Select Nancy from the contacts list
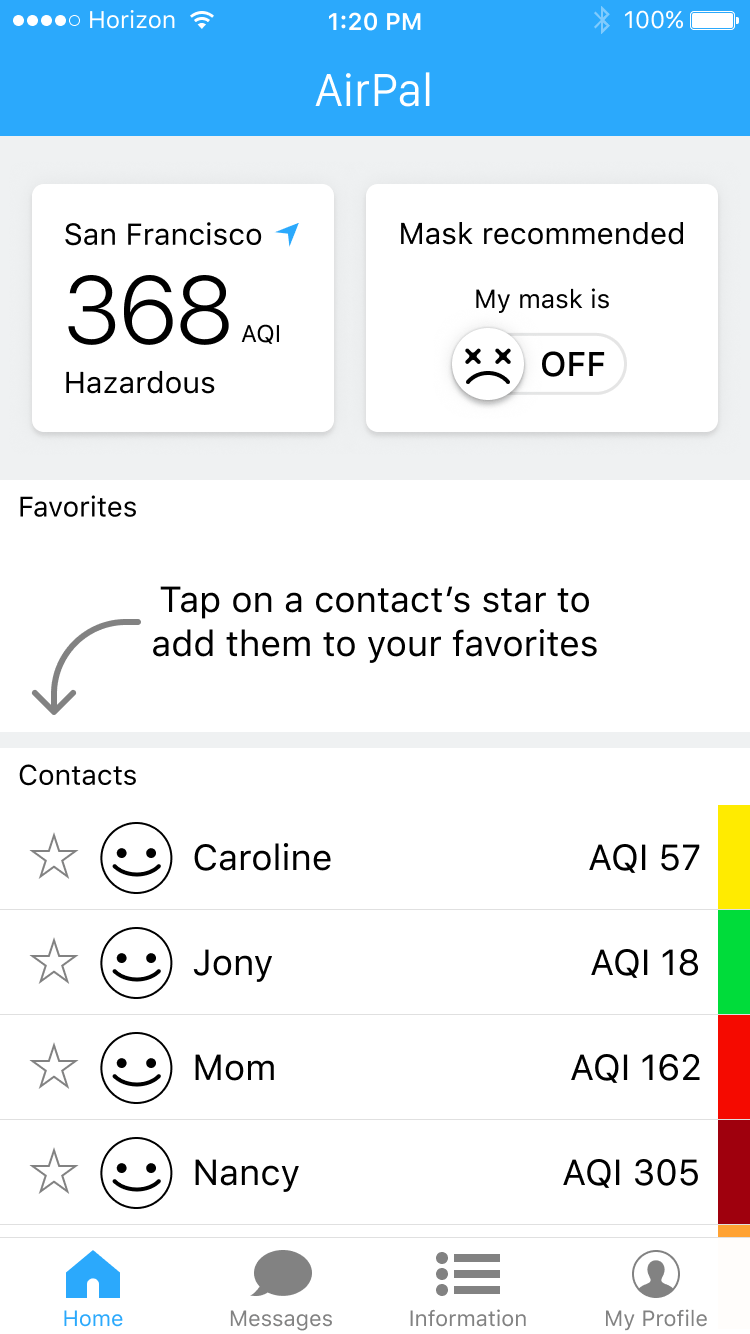The height and width of the screenshot is (1334, 750). click(400, 1172)
